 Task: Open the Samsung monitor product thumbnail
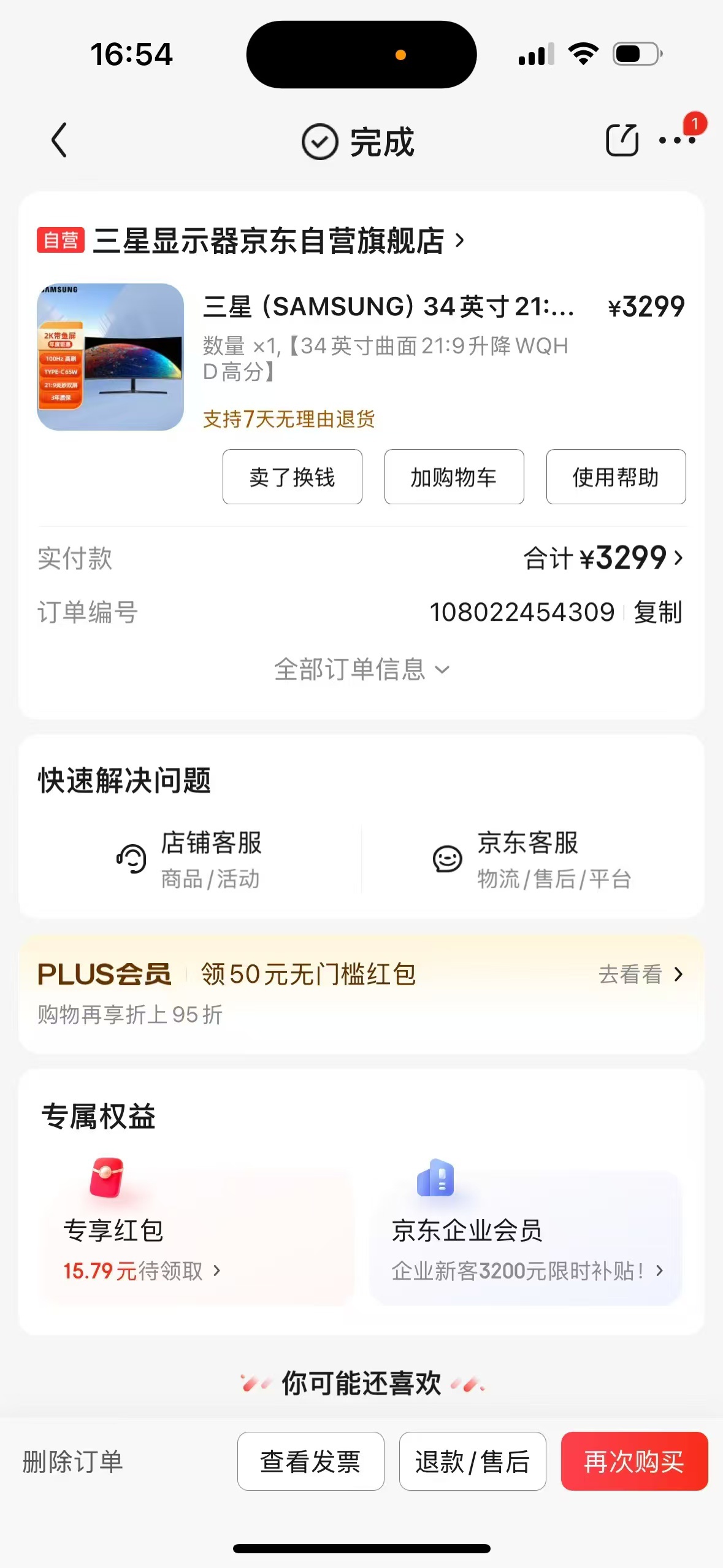[110, 357]
